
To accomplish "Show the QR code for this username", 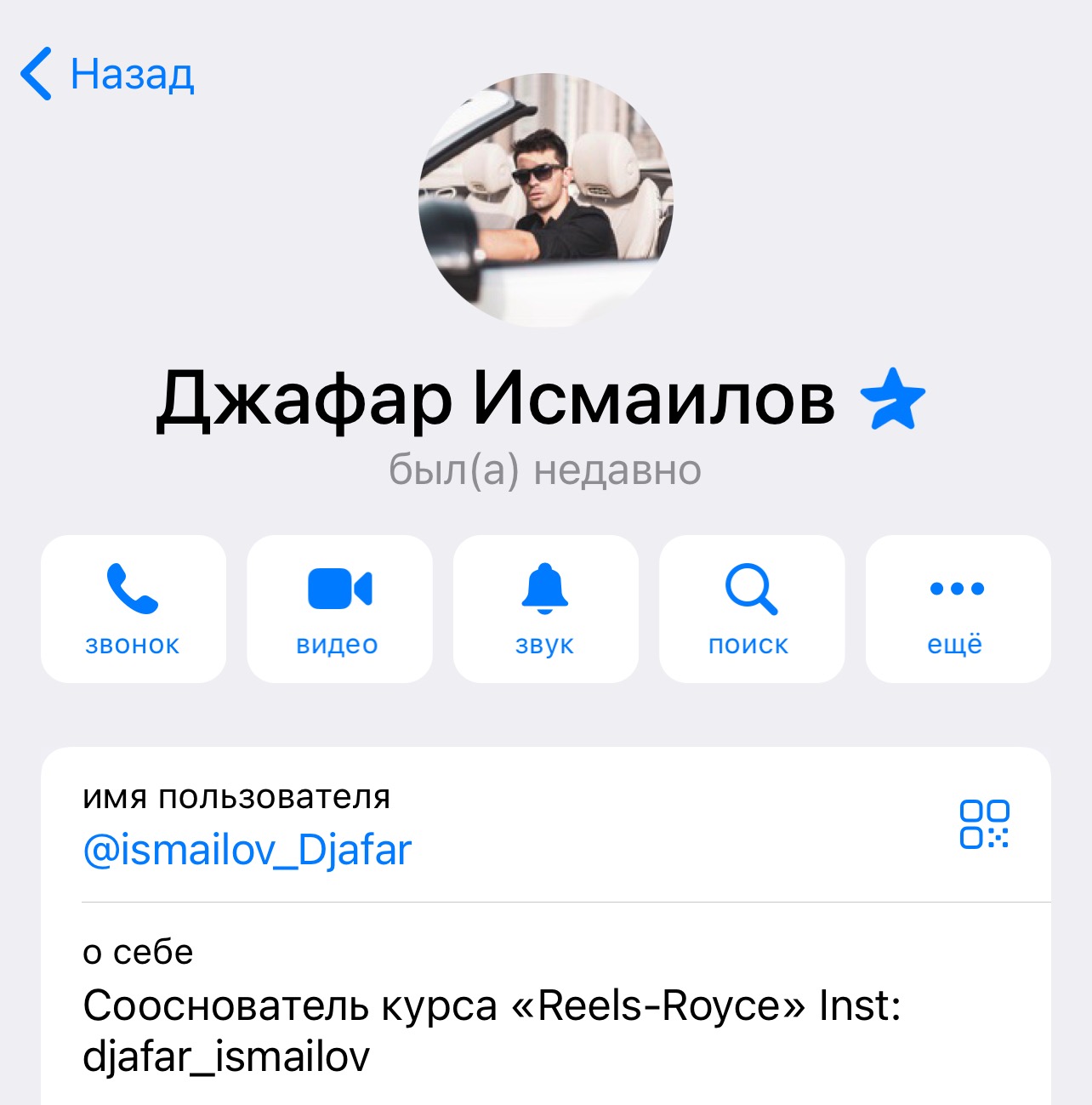I will (984, 823).
